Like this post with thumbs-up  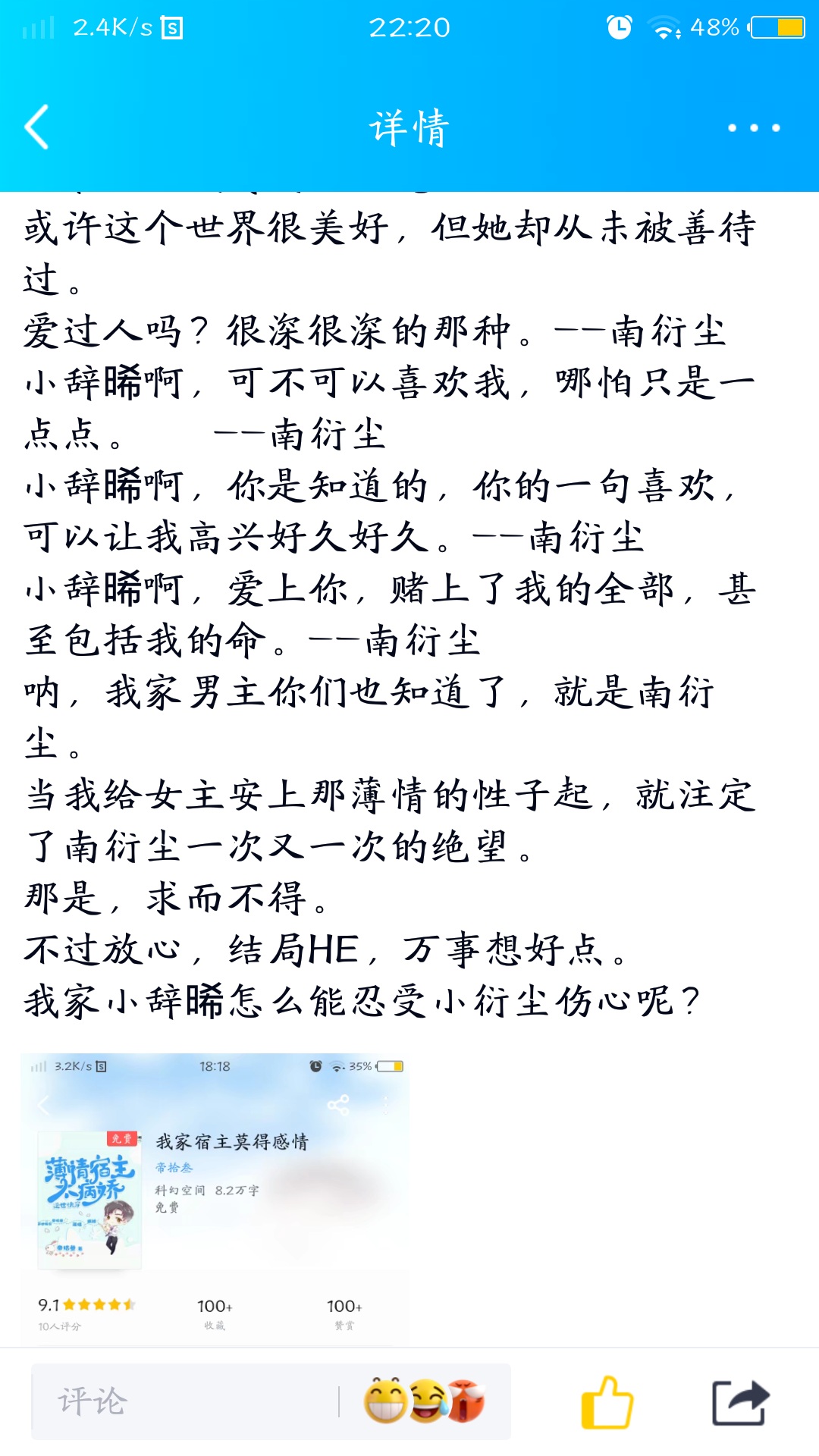pos(606,1402)
